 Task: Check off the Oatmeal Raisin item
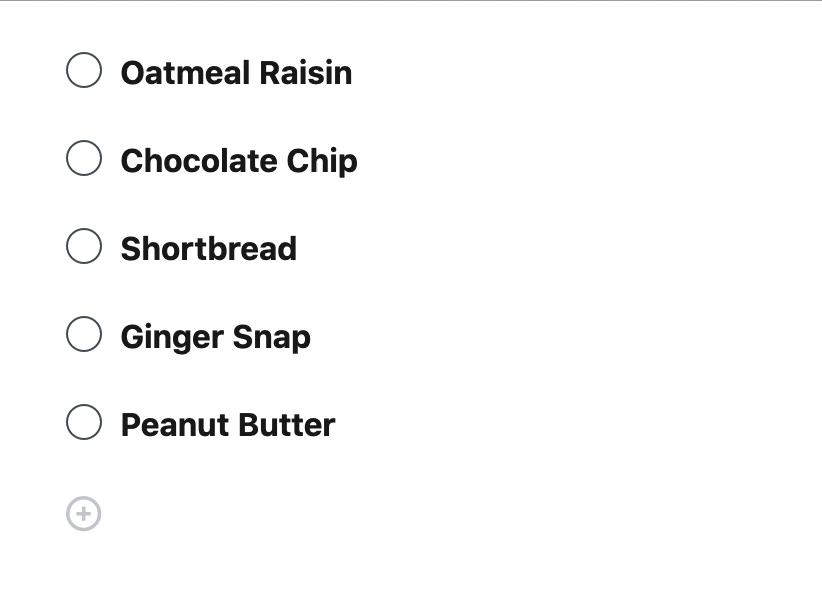[84, 71]
